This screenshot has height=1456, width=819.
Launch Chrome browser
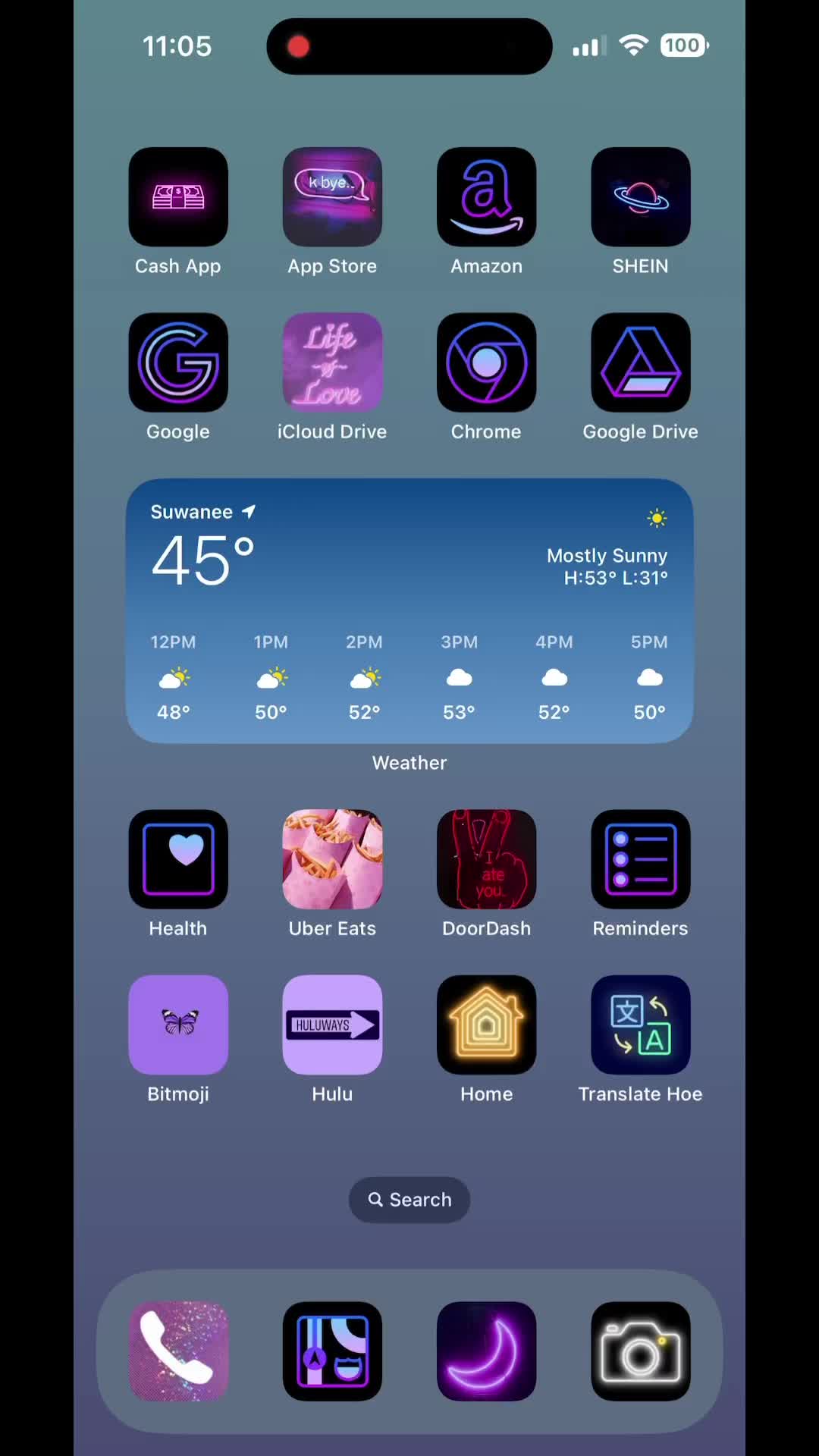[x=487, y=362]
